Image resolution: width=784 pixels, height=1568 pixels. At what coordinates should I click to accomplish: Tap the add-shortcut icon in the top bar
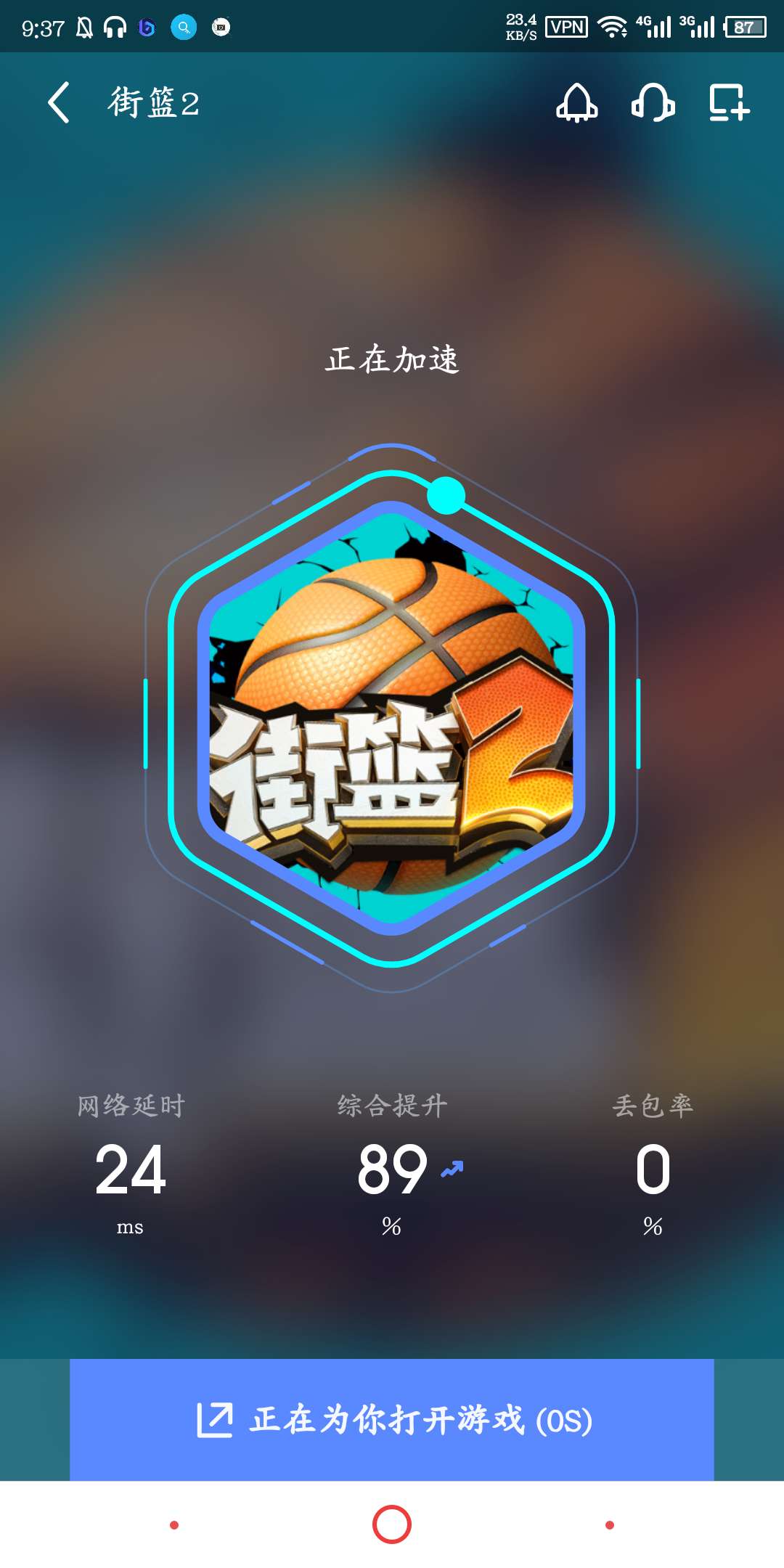[729, 102]
